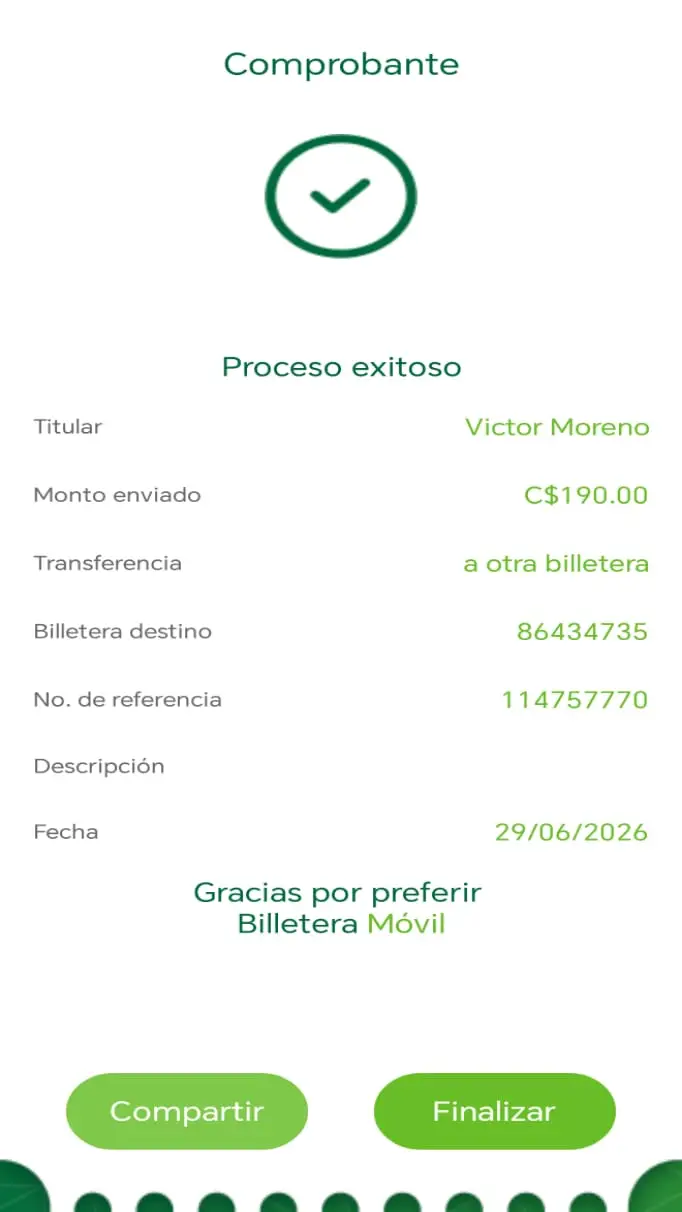This screenshot has height=1212, width=682.
Task: Tap Finalizar to close the receipt
Action: [494, 1111]
